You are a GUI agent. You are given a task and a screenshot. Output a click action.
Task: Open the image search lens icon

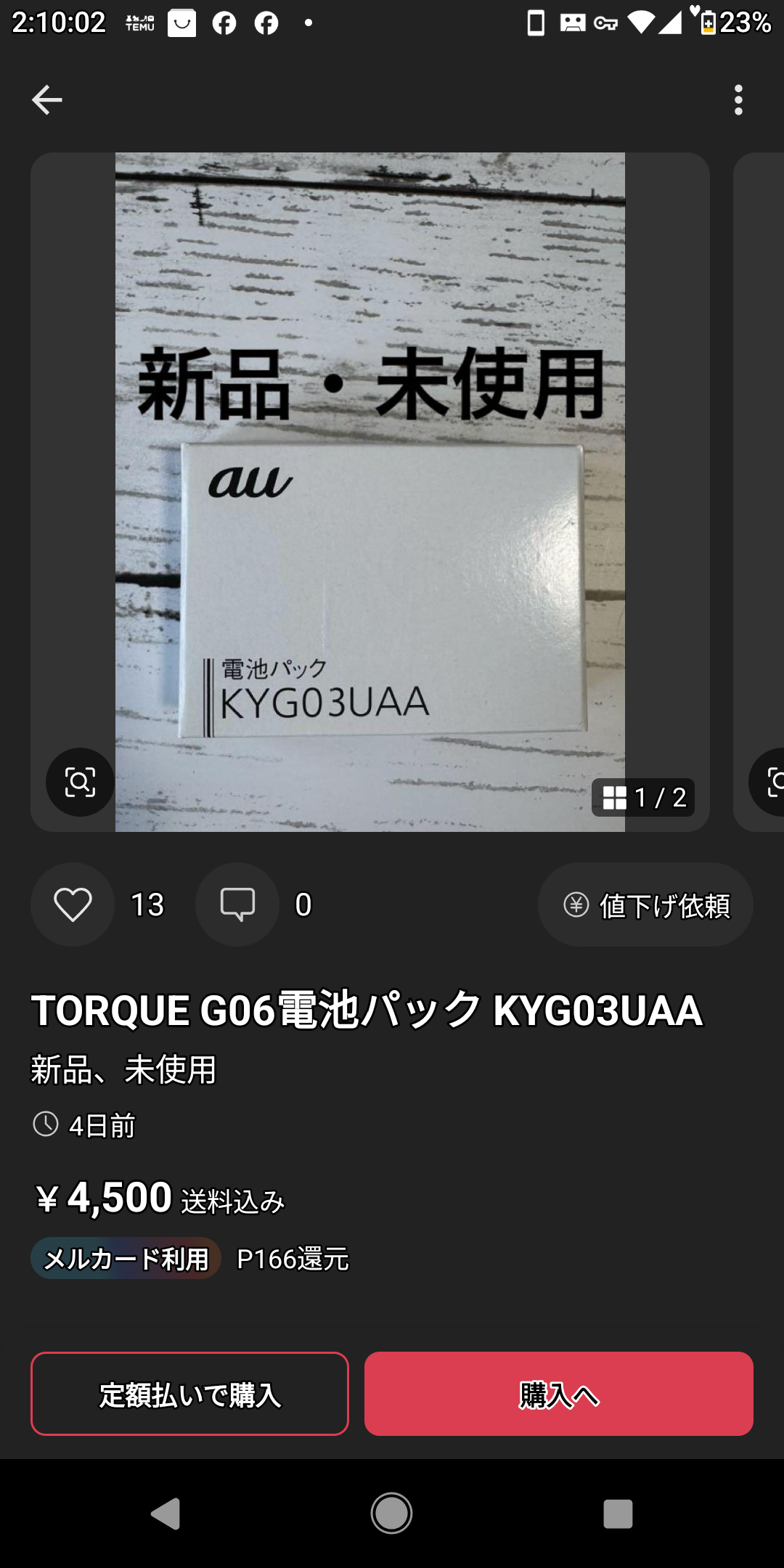point(80,782)
